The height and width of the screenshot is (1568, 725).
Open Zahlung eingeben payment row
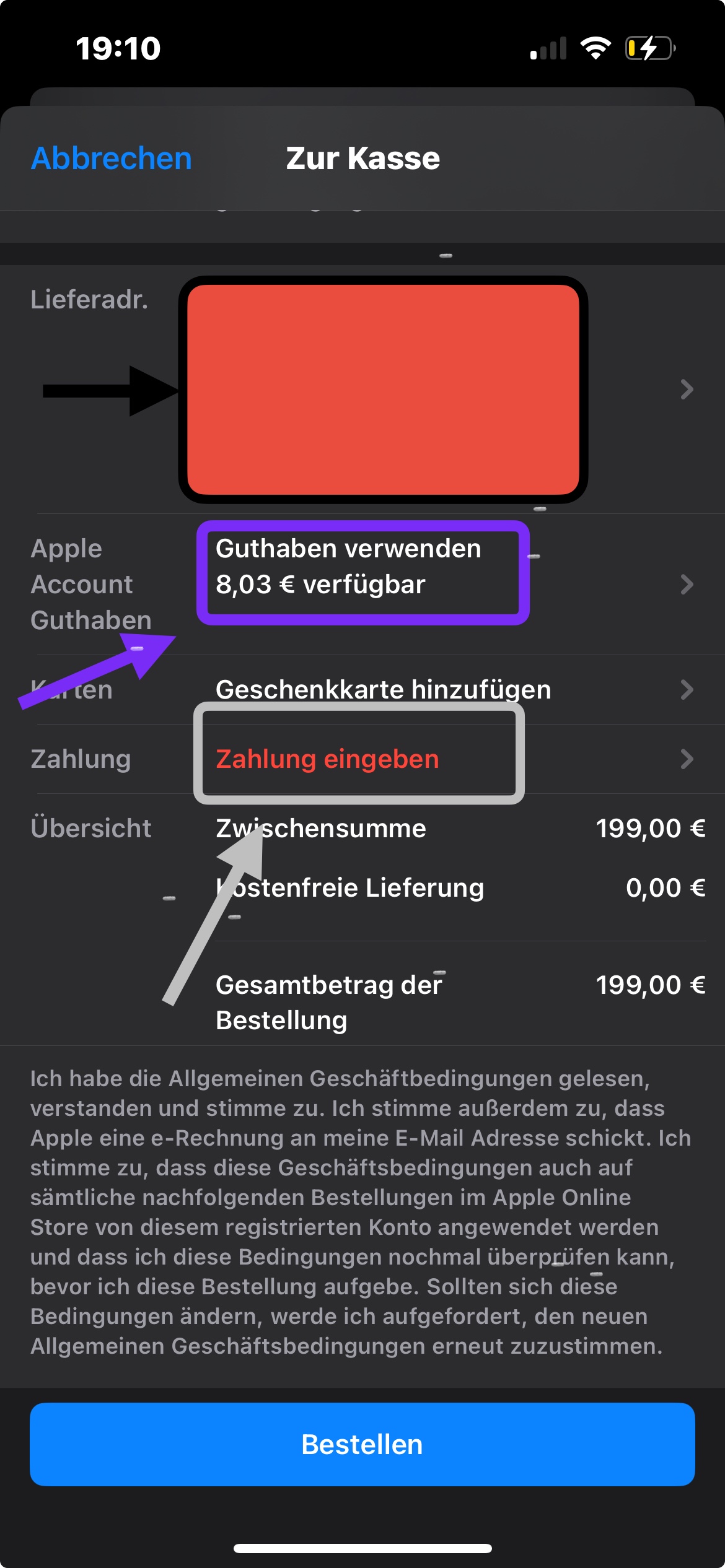point(328,759)
